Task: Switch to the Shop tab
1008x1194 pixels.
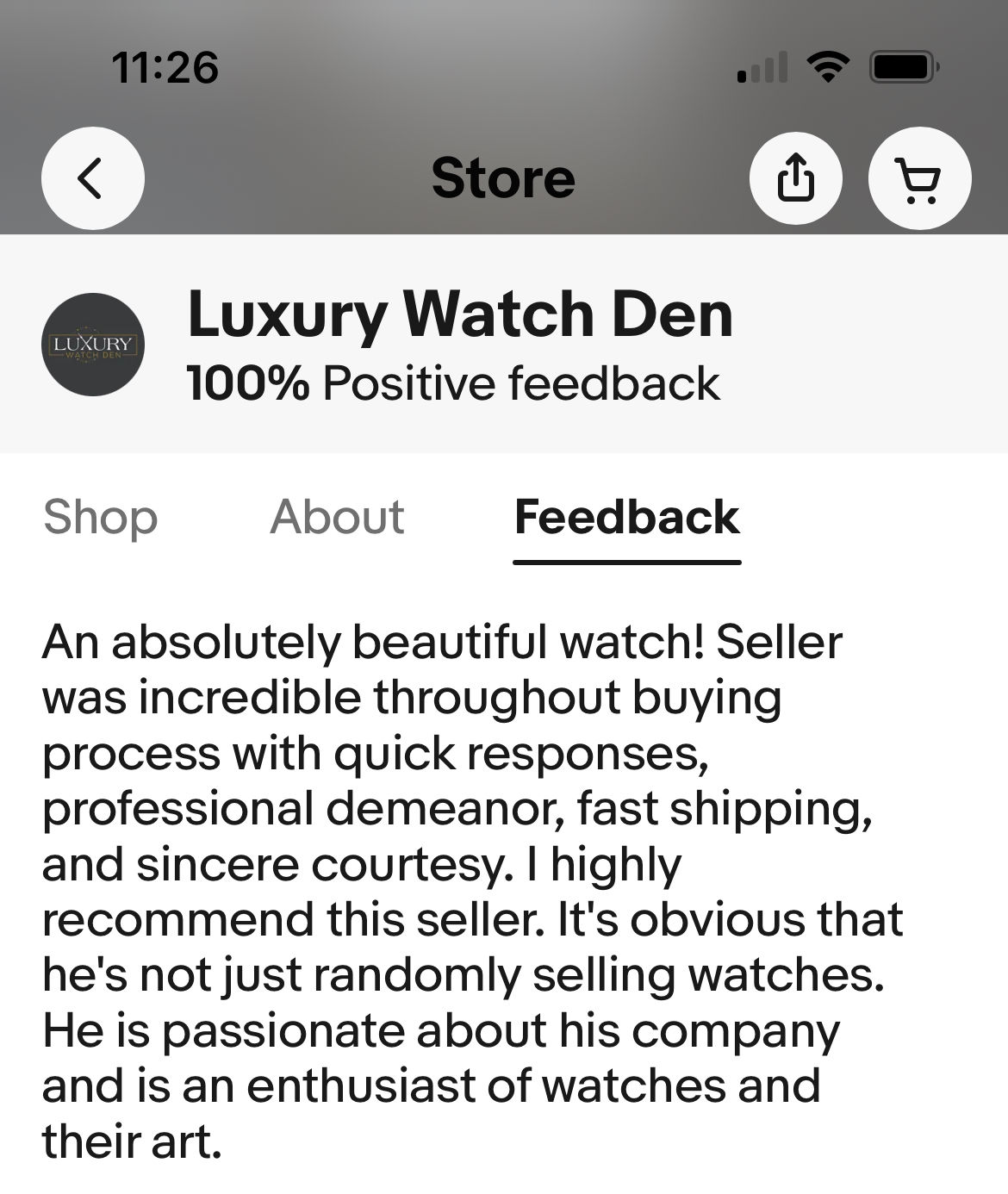Action: pyautogui.click(x=101, y=517)
